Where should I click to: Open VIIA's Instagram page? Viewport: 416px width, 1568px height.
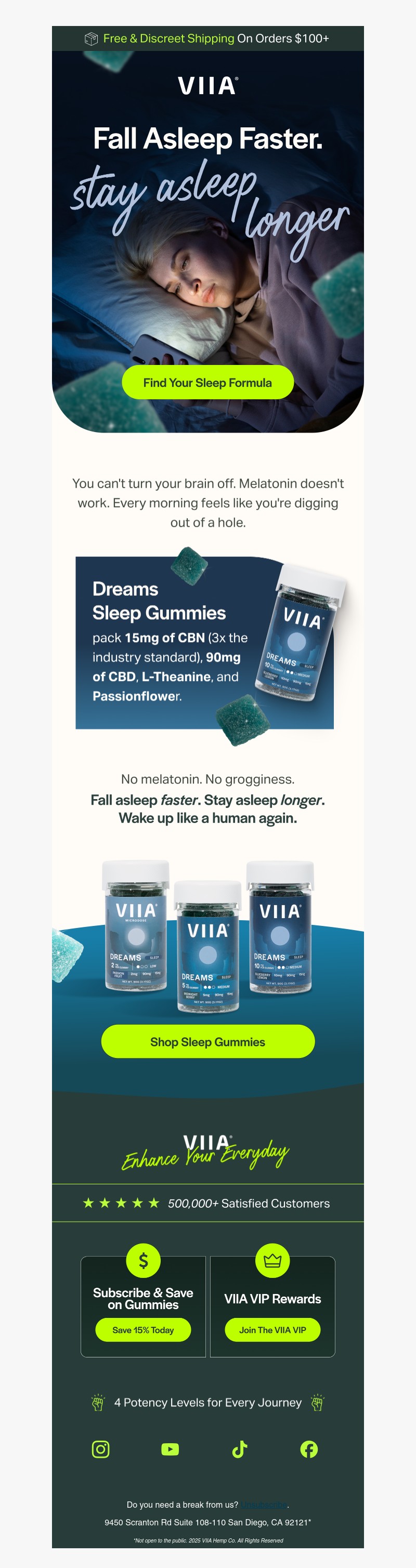tap(100, 1449)
